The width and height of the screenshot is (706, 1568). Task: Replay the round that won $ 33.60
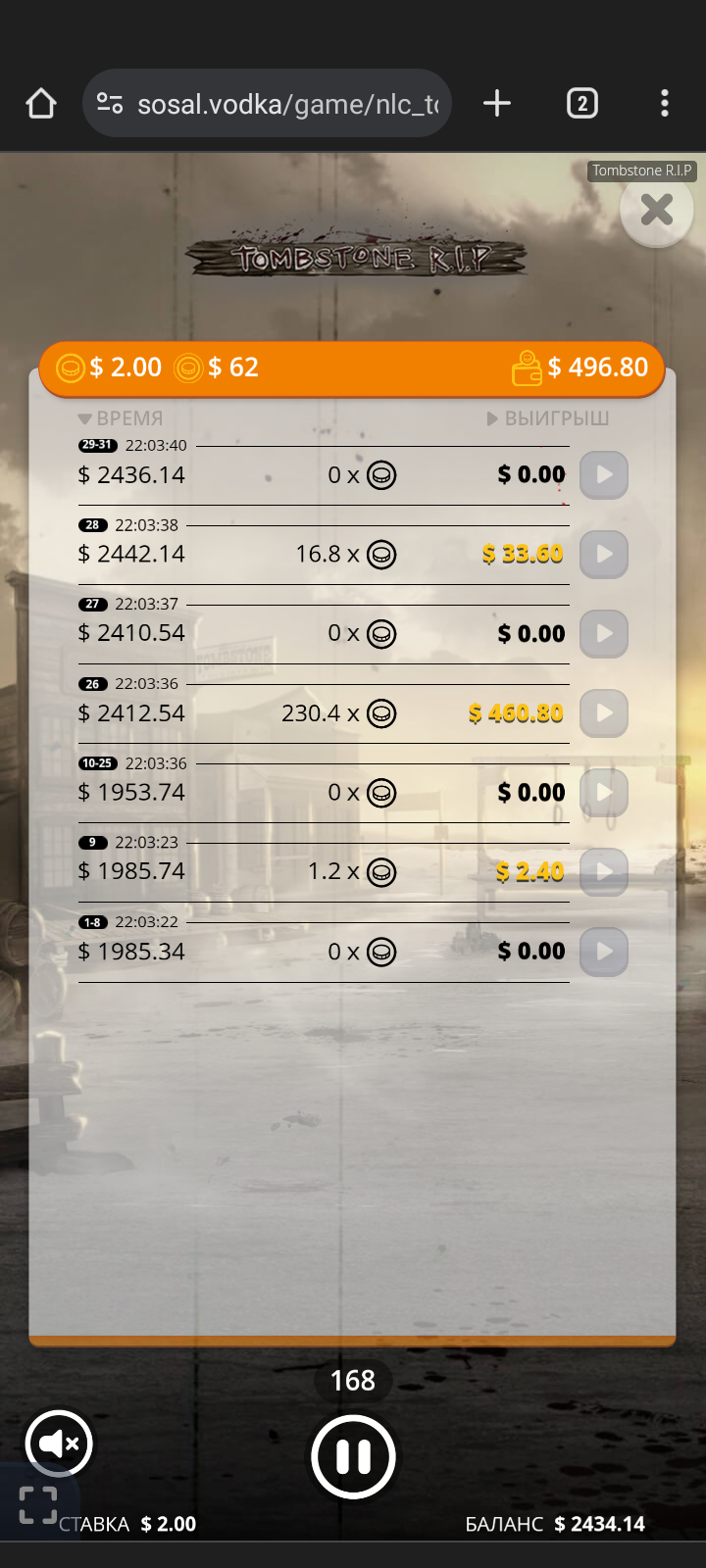click(x=604, y=555)
